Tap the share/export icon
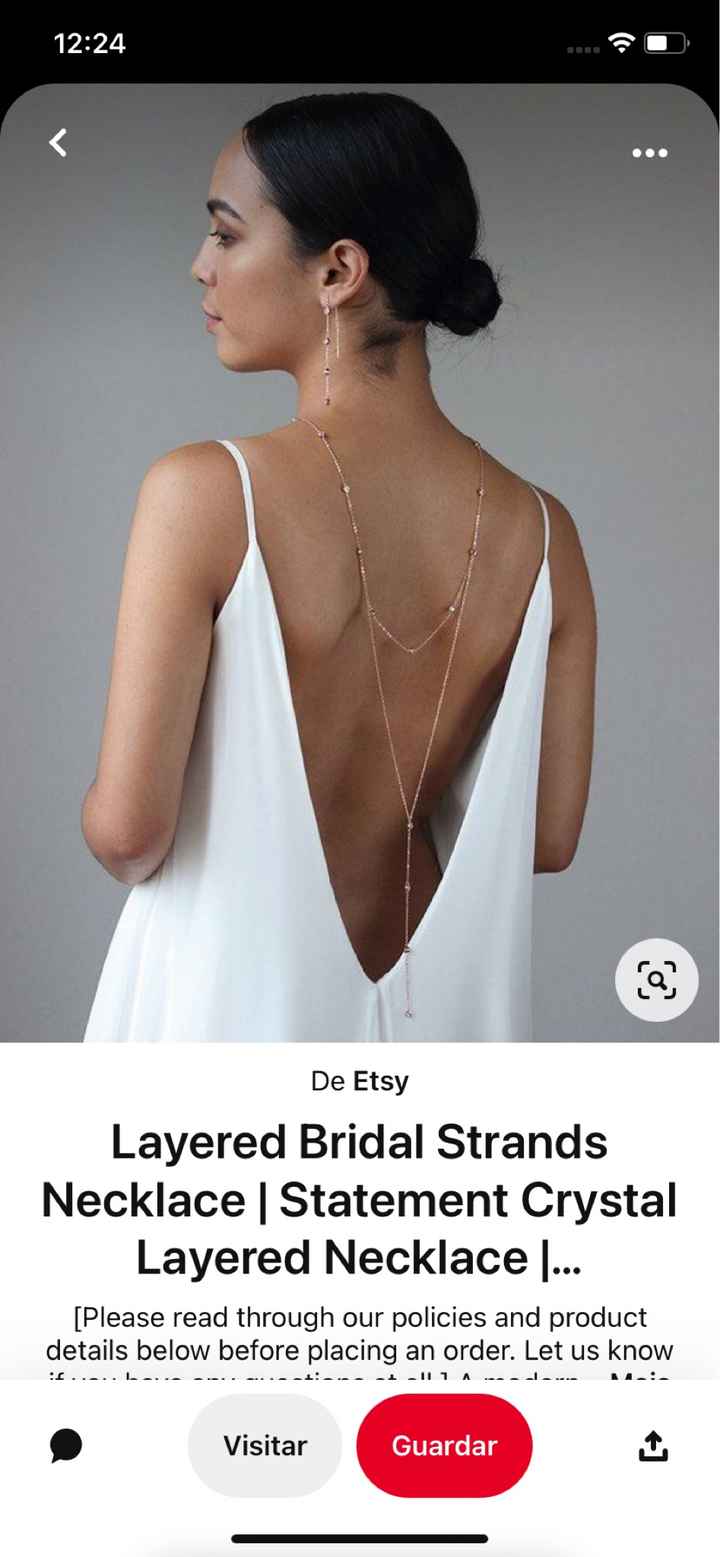 [655, 1445]
